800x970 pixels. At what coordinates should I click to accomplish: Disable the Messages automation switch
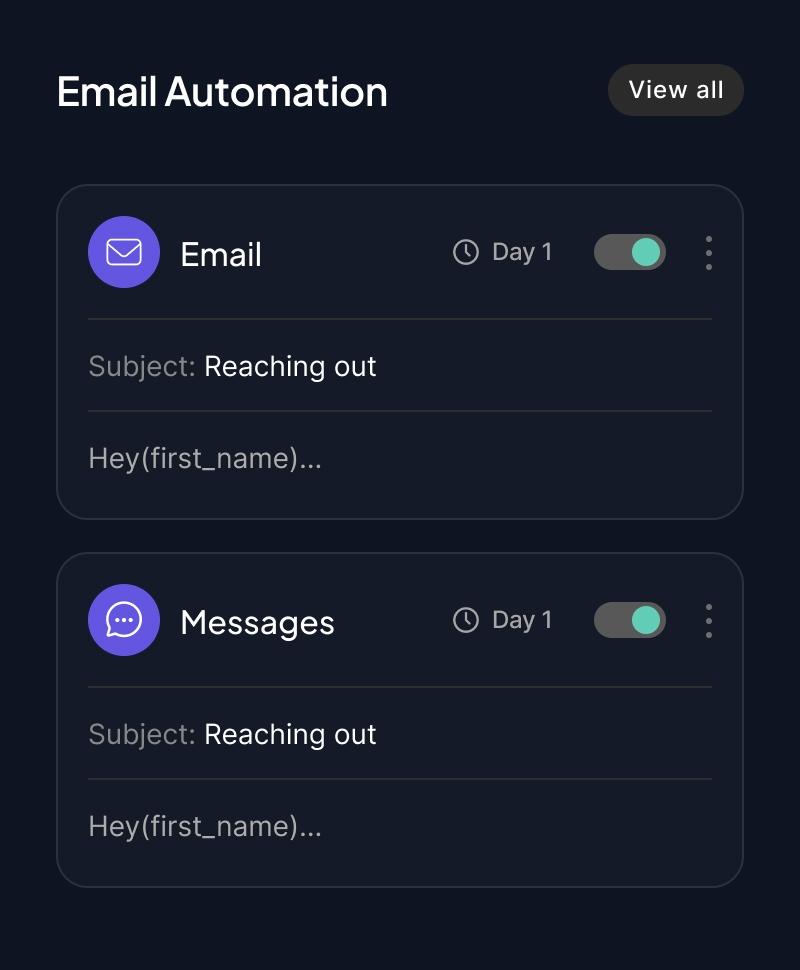click(x=630, y=620)
